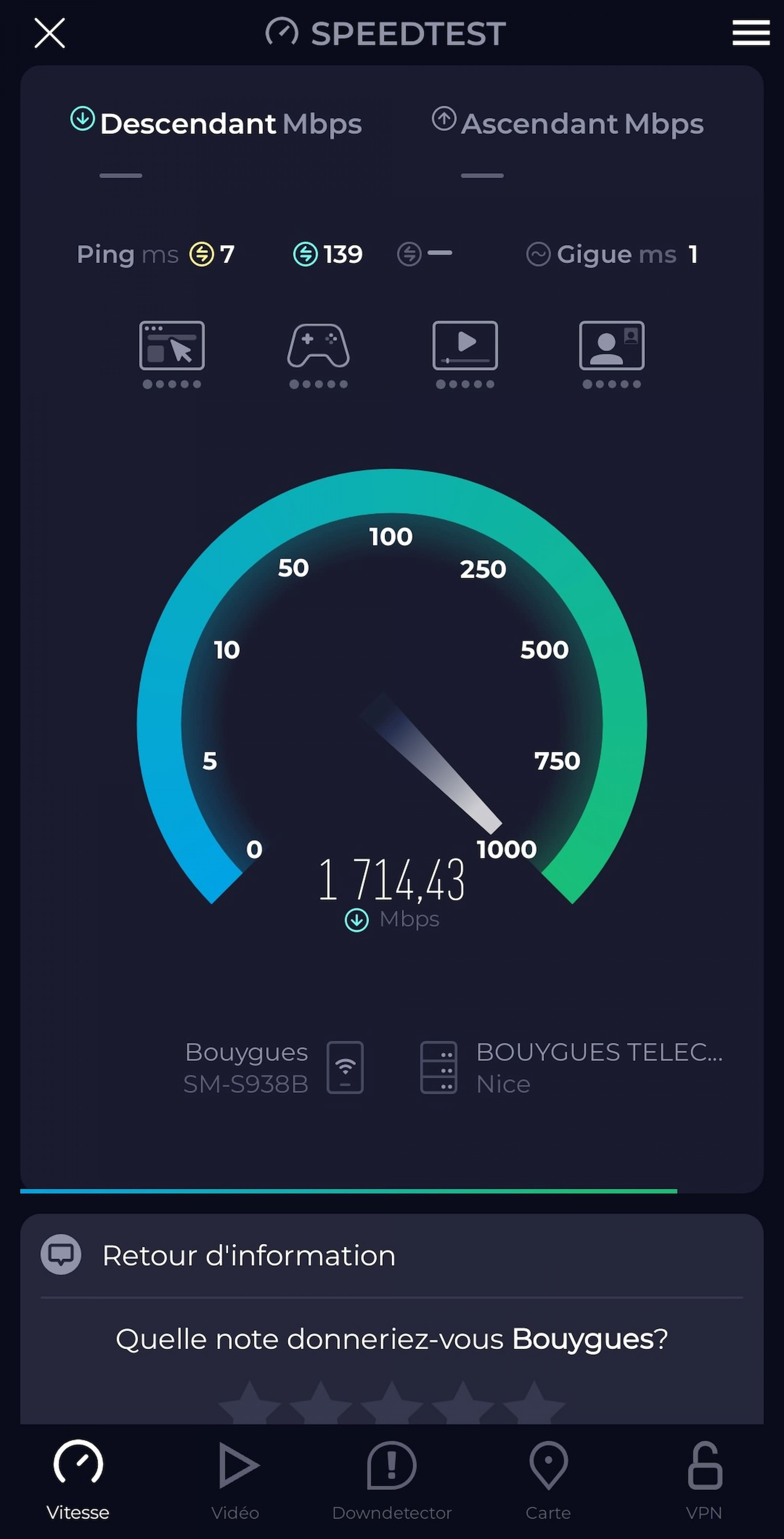Close the running speed test
The height and width of the screenshot is (1539, 784).
(x=49, y=33)
